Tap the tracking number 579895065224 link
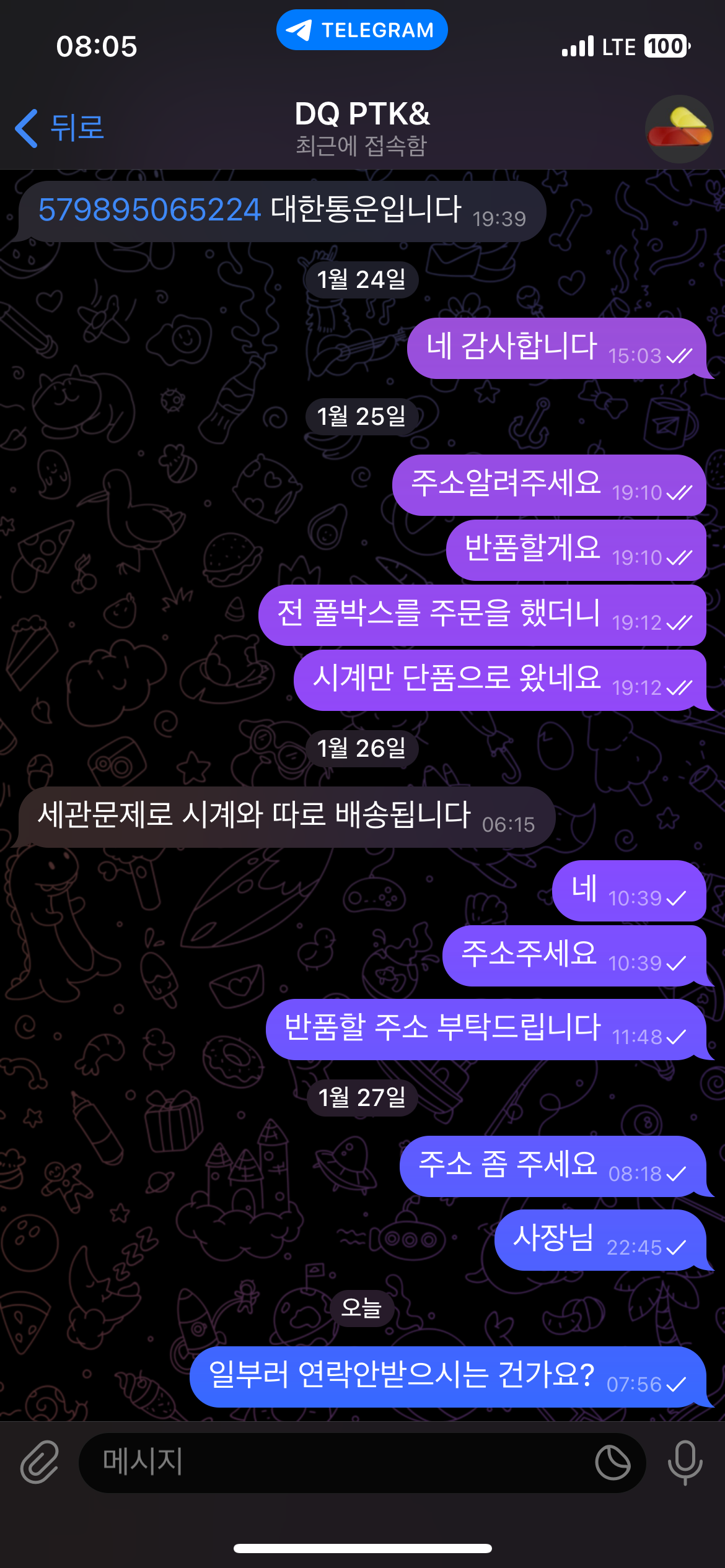 (x=149, y=210)
